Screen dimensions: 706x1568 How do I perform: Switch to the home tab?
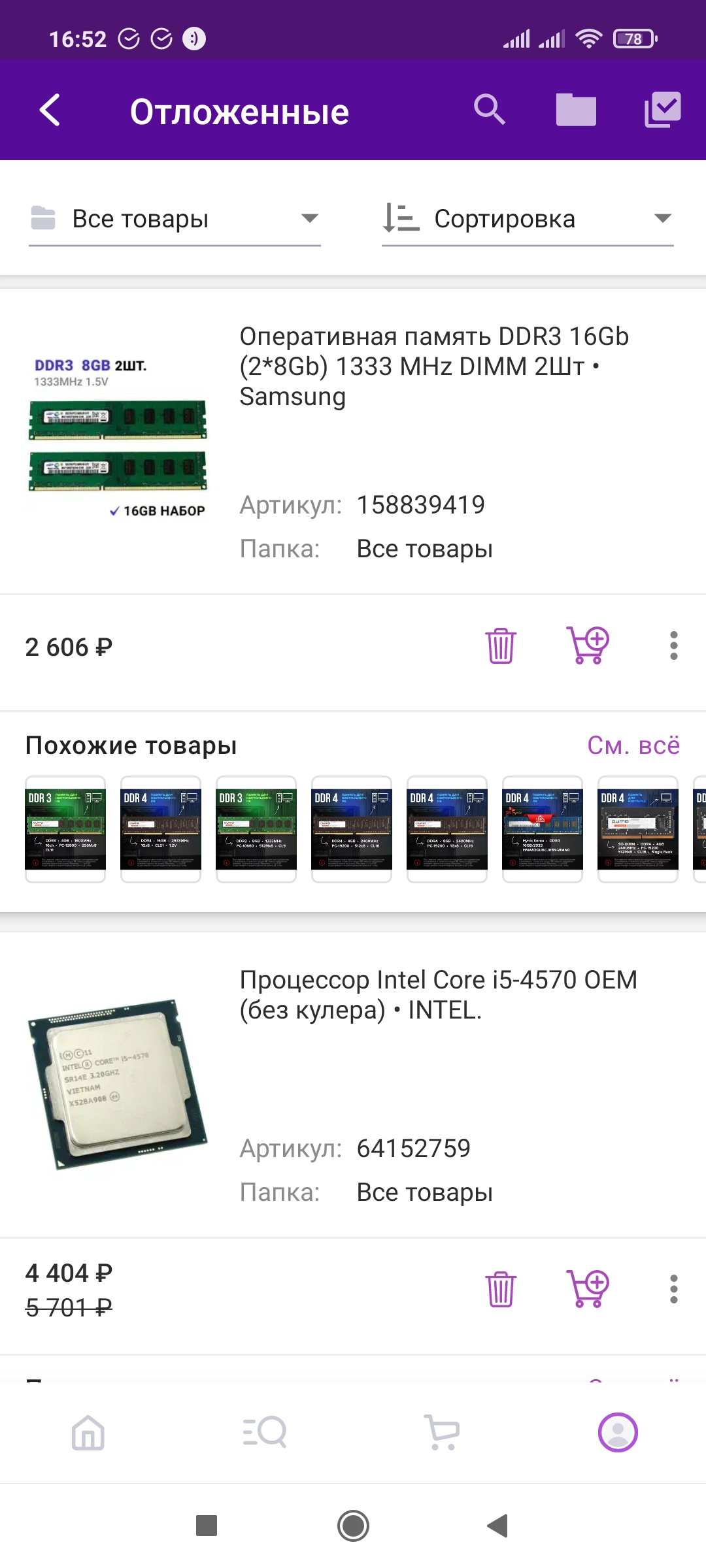tap(88, 1433)
